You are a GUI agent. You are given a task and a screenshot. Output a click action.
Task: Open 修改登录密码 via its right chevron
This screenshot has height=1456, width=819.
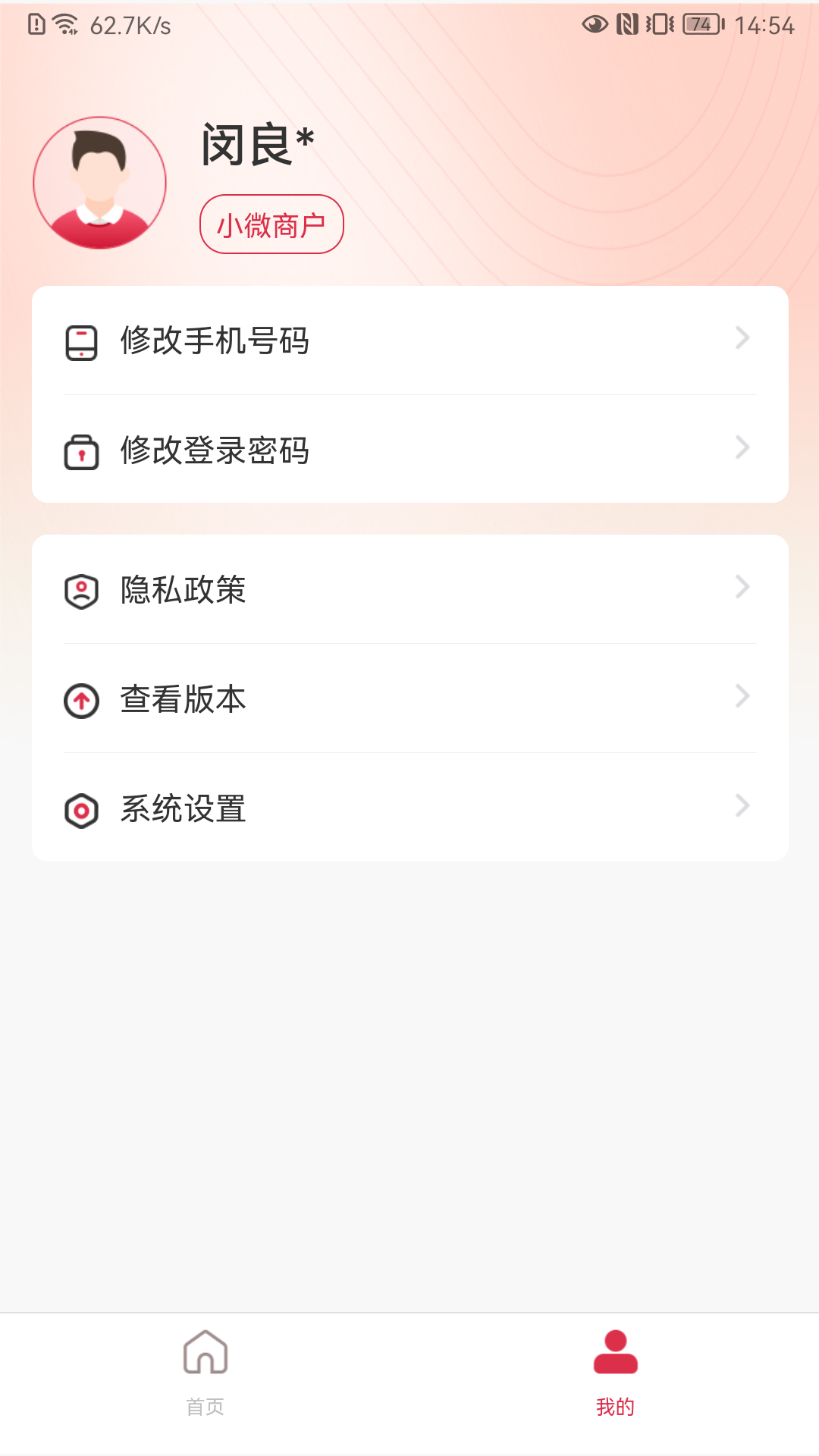click(x=742, y=447)
